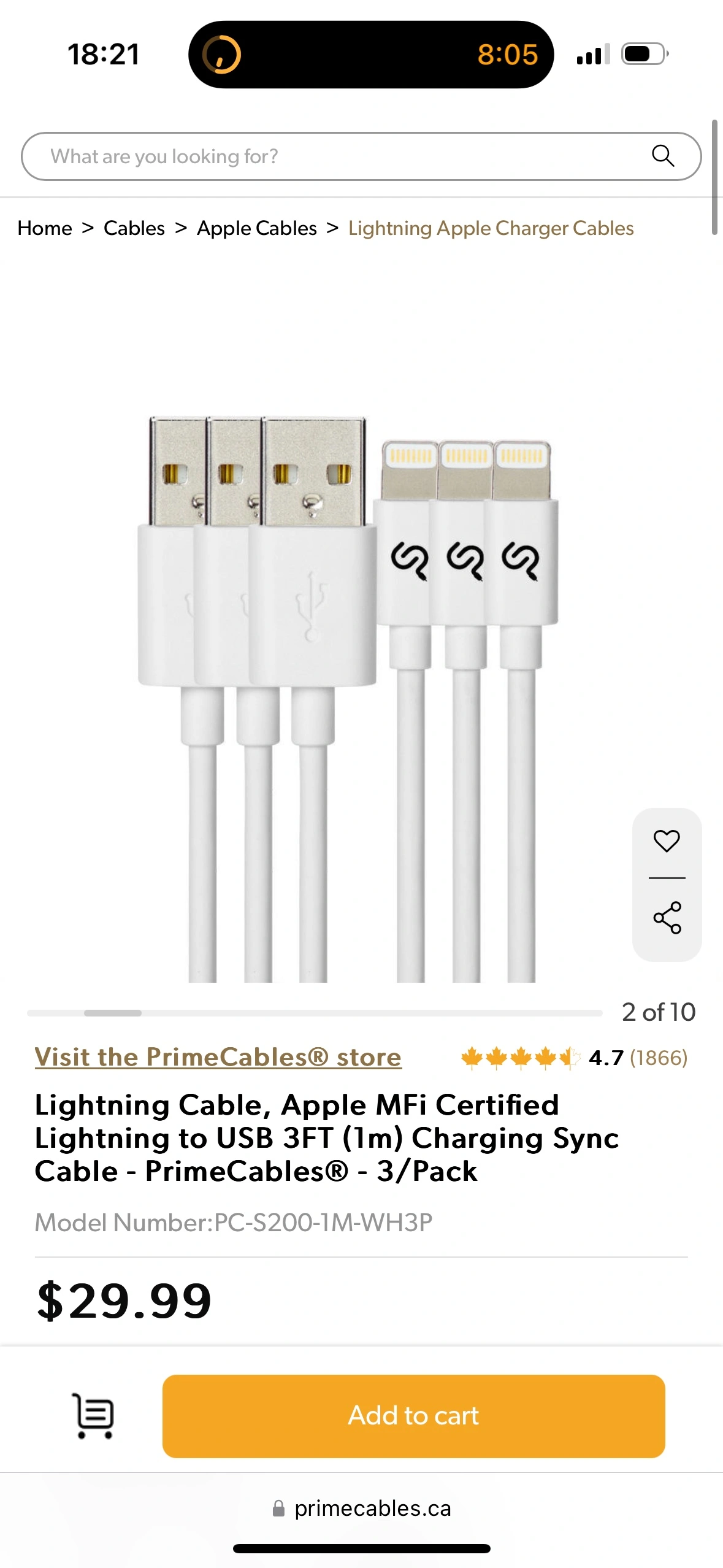Go to Home breadcrumb
The height and width of the screenshot is (1568, 723).
click(x=45, y=228)
